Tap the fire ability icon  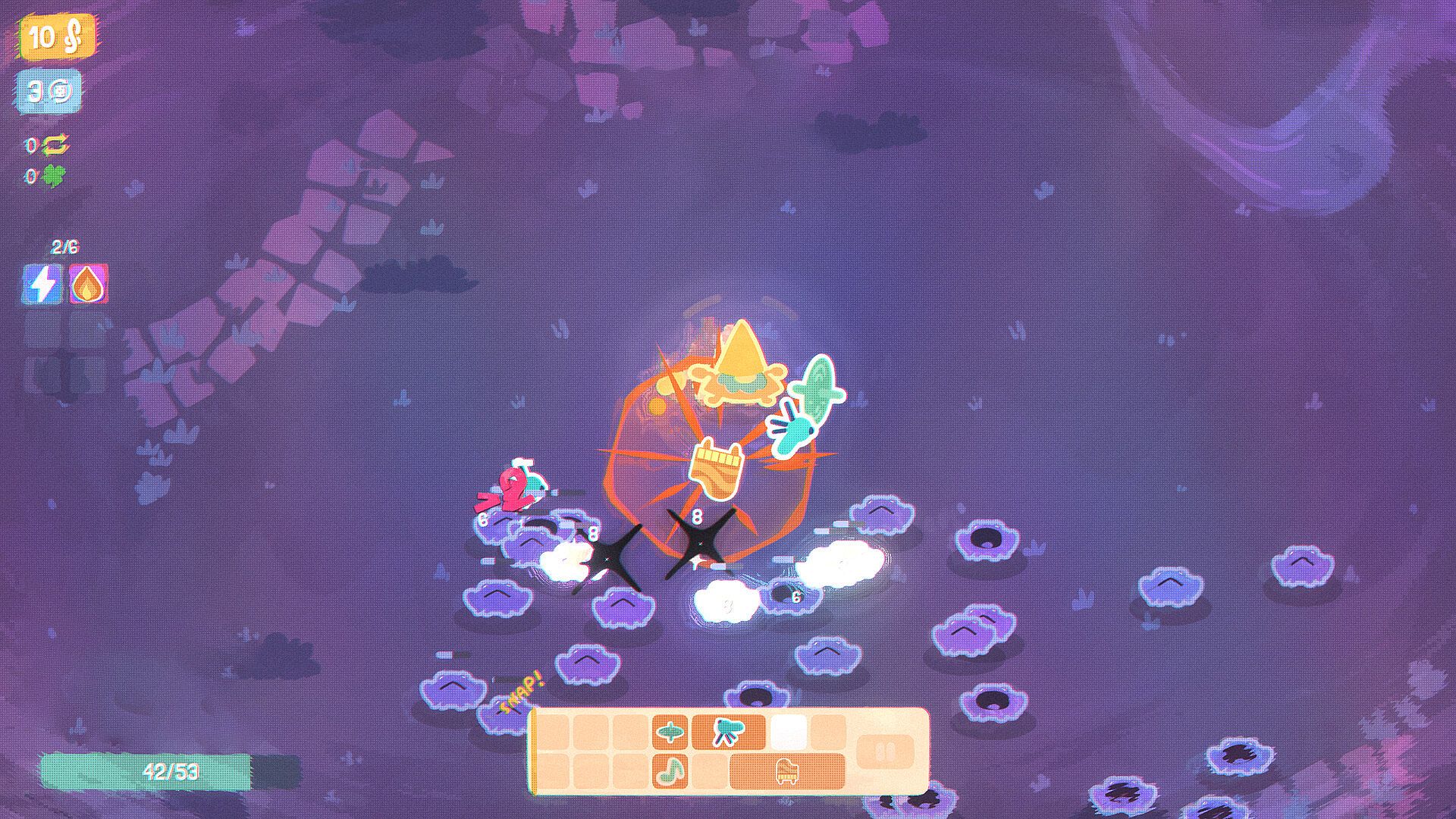coord(89,284)
